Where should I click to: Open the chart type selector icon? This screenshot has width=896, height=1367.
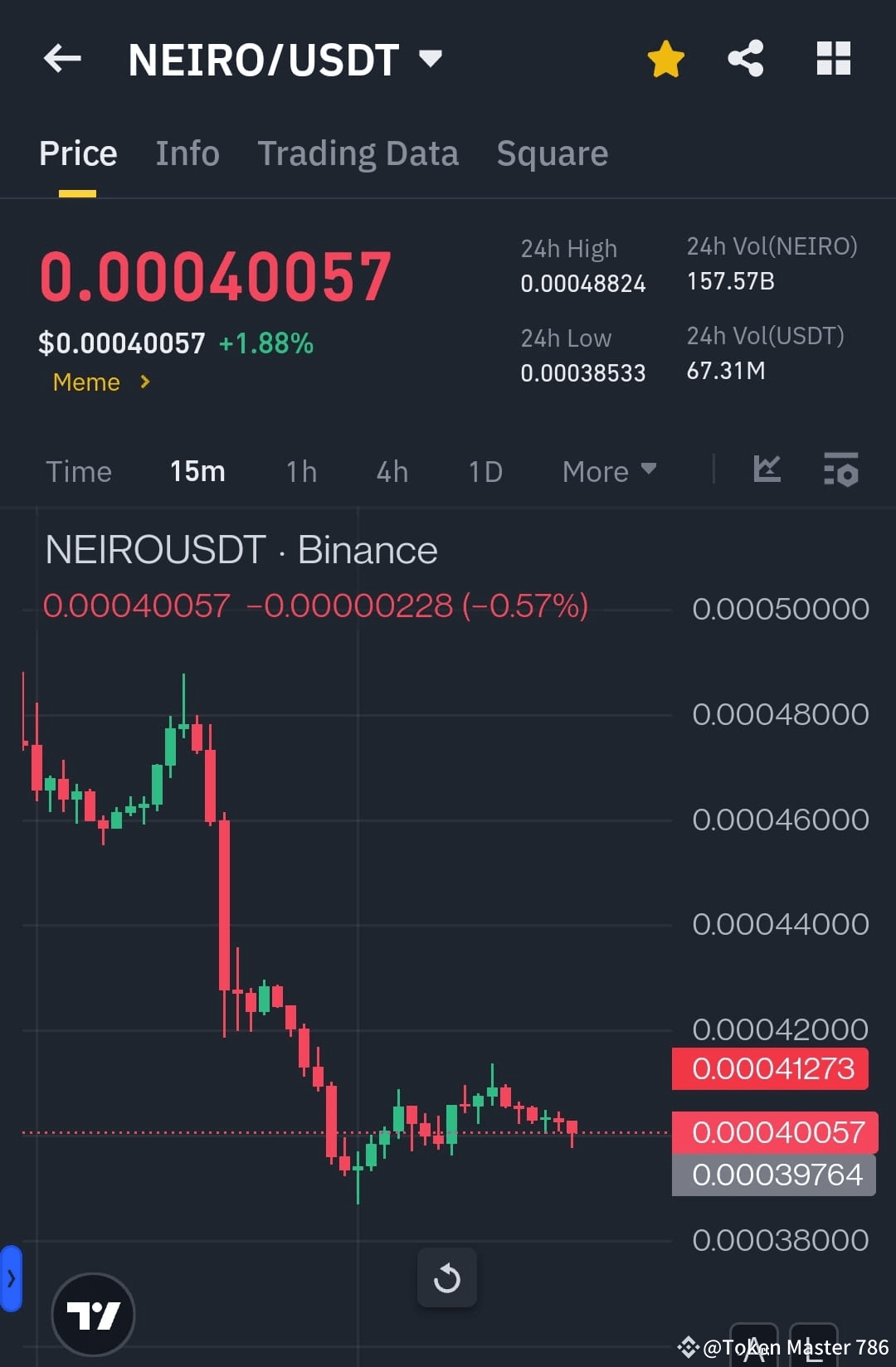[x=767, y=470]
